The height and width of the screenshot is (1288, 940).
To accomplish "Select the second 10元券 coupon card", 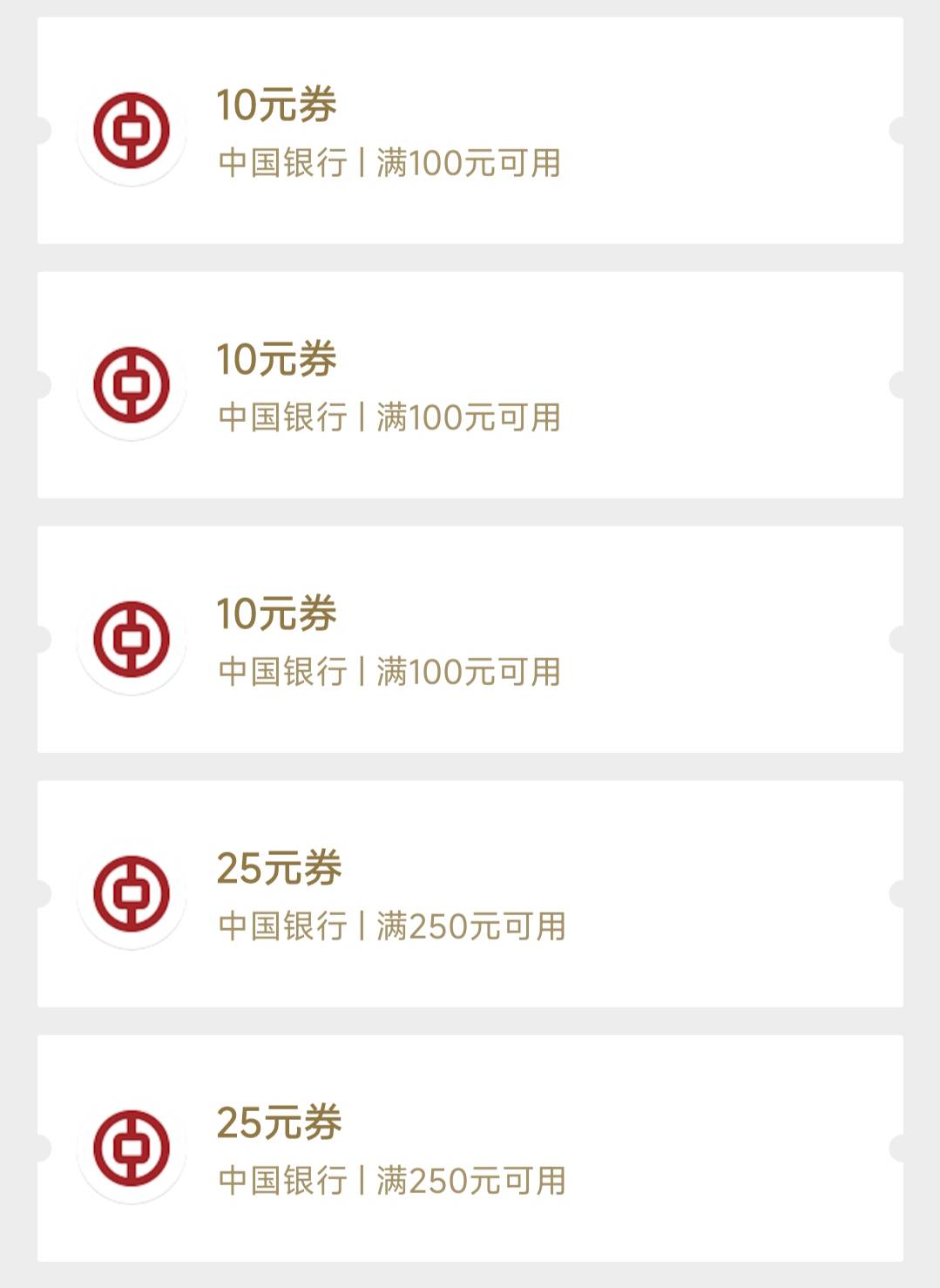I will pos(470,385).
